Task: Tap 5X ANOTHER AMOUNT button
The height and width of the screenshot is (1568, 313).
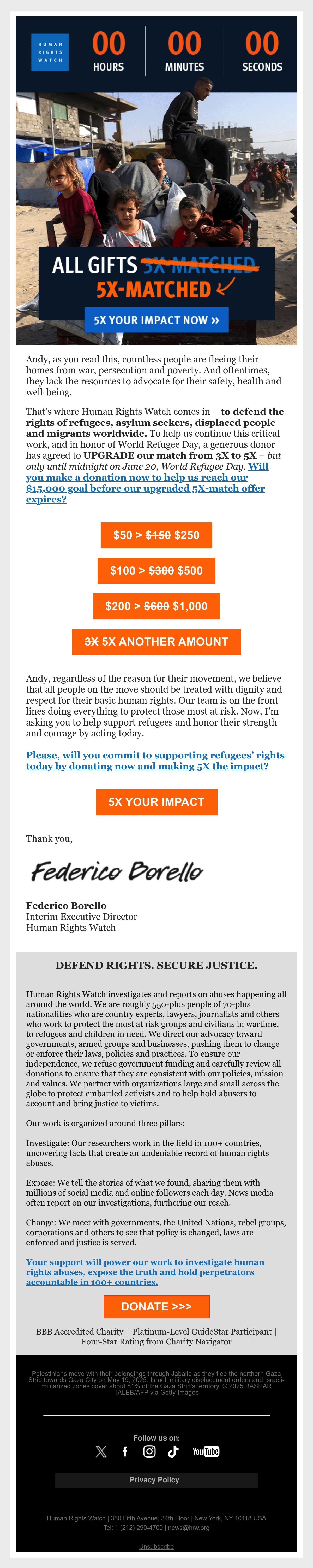Action: coord(156,642)
